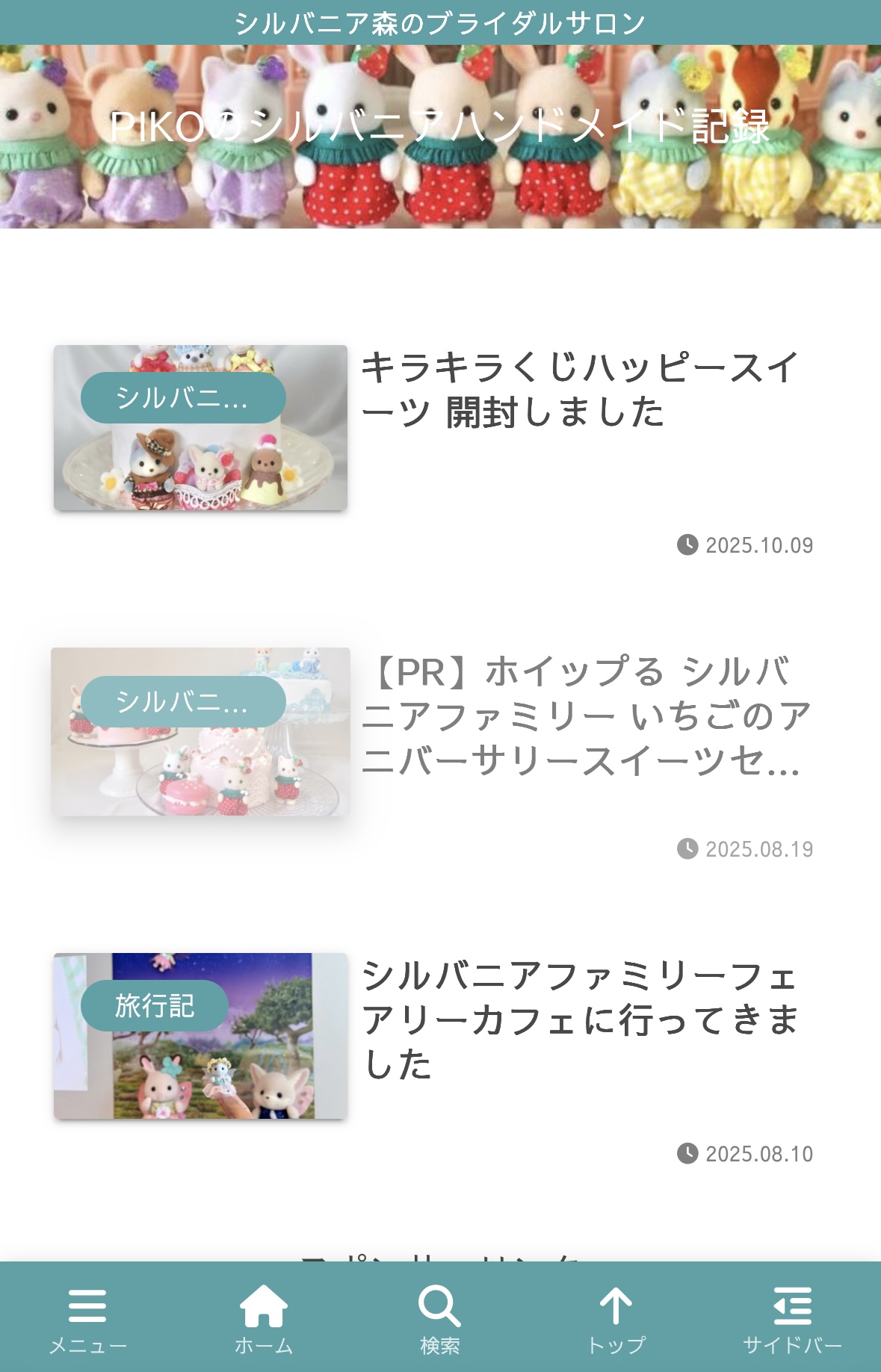The width and height of the screenshot is (881, 1372).
Task: Jump to page top with トップ
Action: (616, 1318)
